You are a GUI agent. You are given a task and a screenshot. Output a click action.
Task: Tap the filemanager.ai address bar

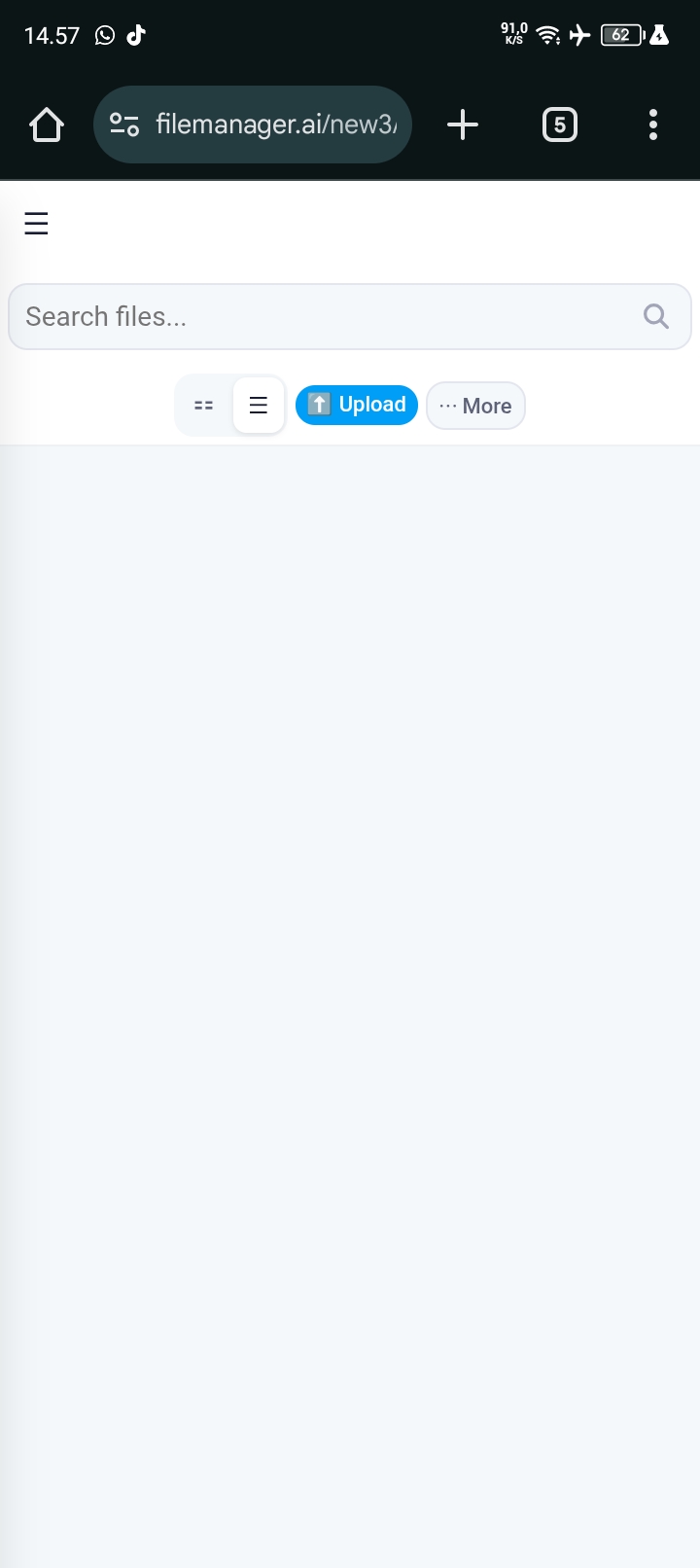(276, 125)
